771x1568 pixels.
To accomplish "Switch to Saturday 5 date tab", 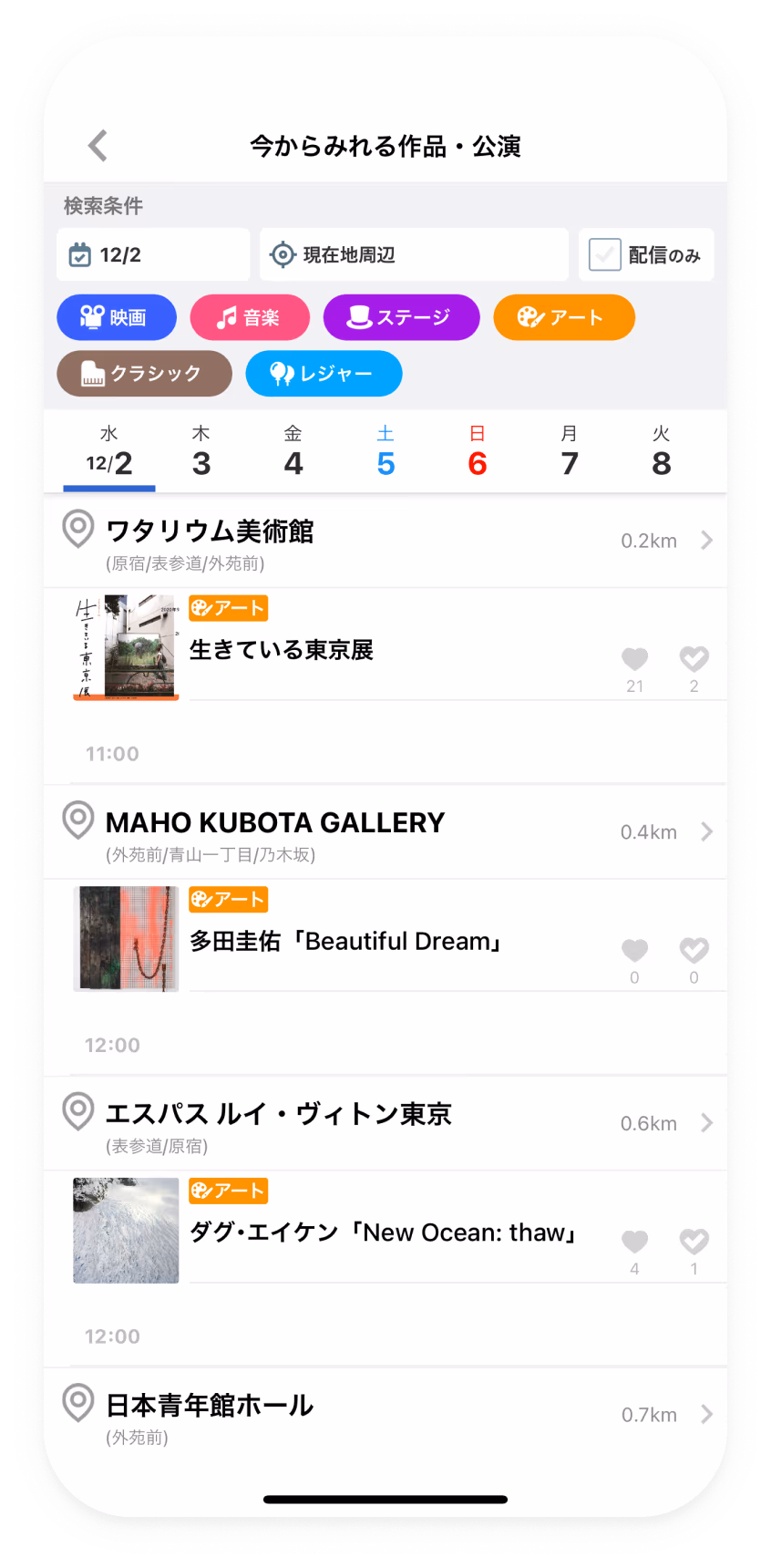I will (x=385, y=451).
